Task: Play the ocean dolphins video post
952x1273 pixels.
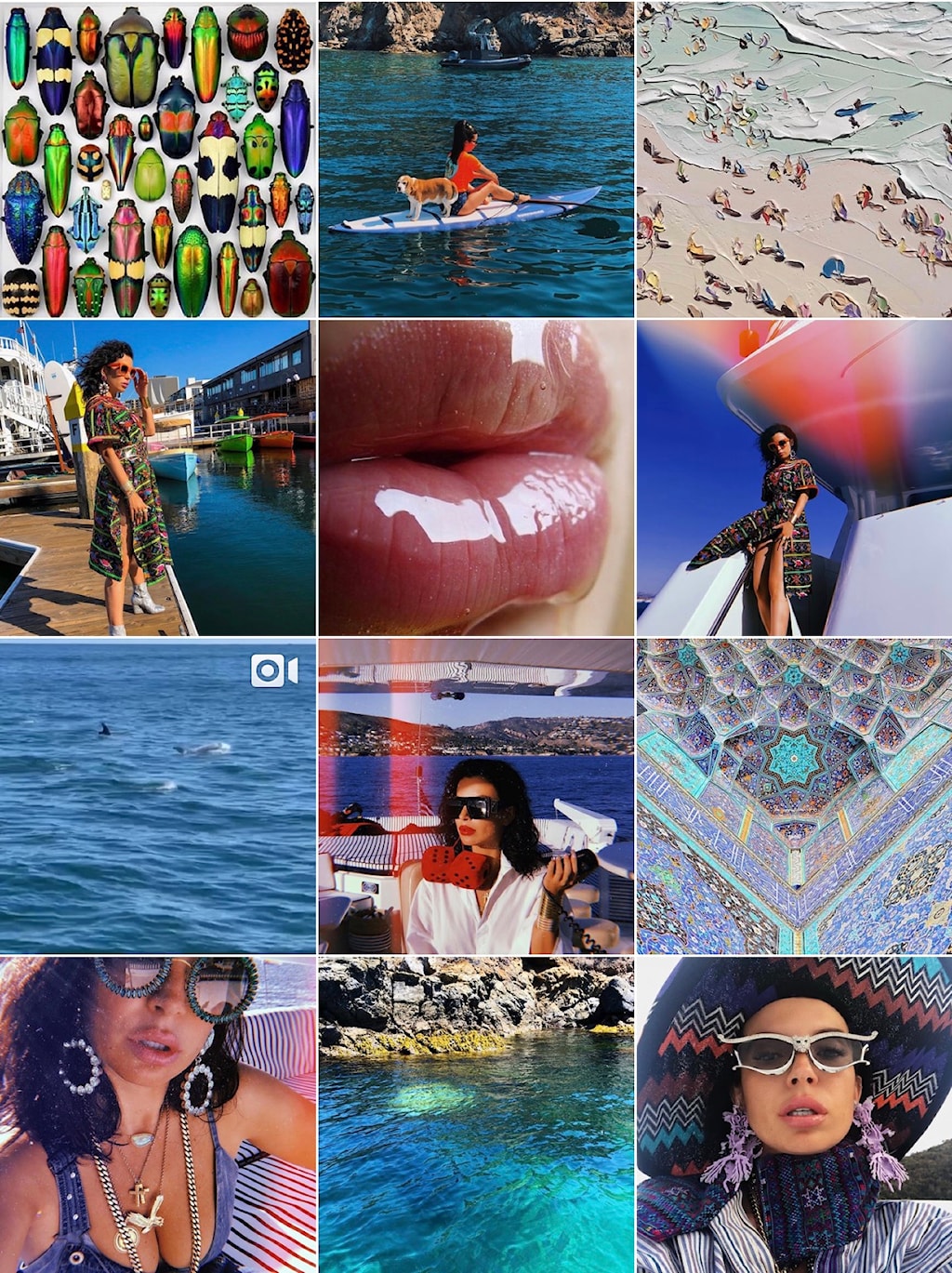Action: point(158,796)
